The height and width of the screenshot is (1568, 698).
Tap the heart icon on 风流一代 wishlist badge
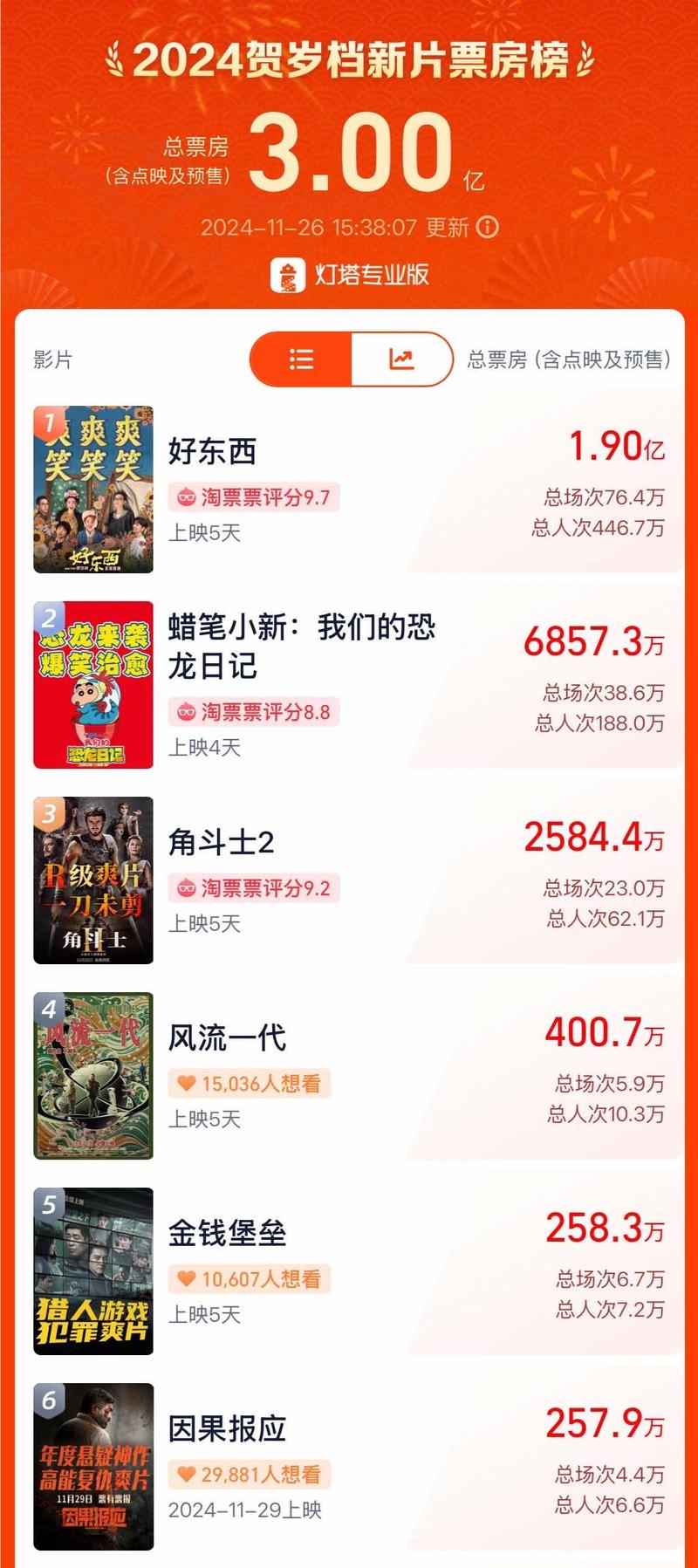188,1082
